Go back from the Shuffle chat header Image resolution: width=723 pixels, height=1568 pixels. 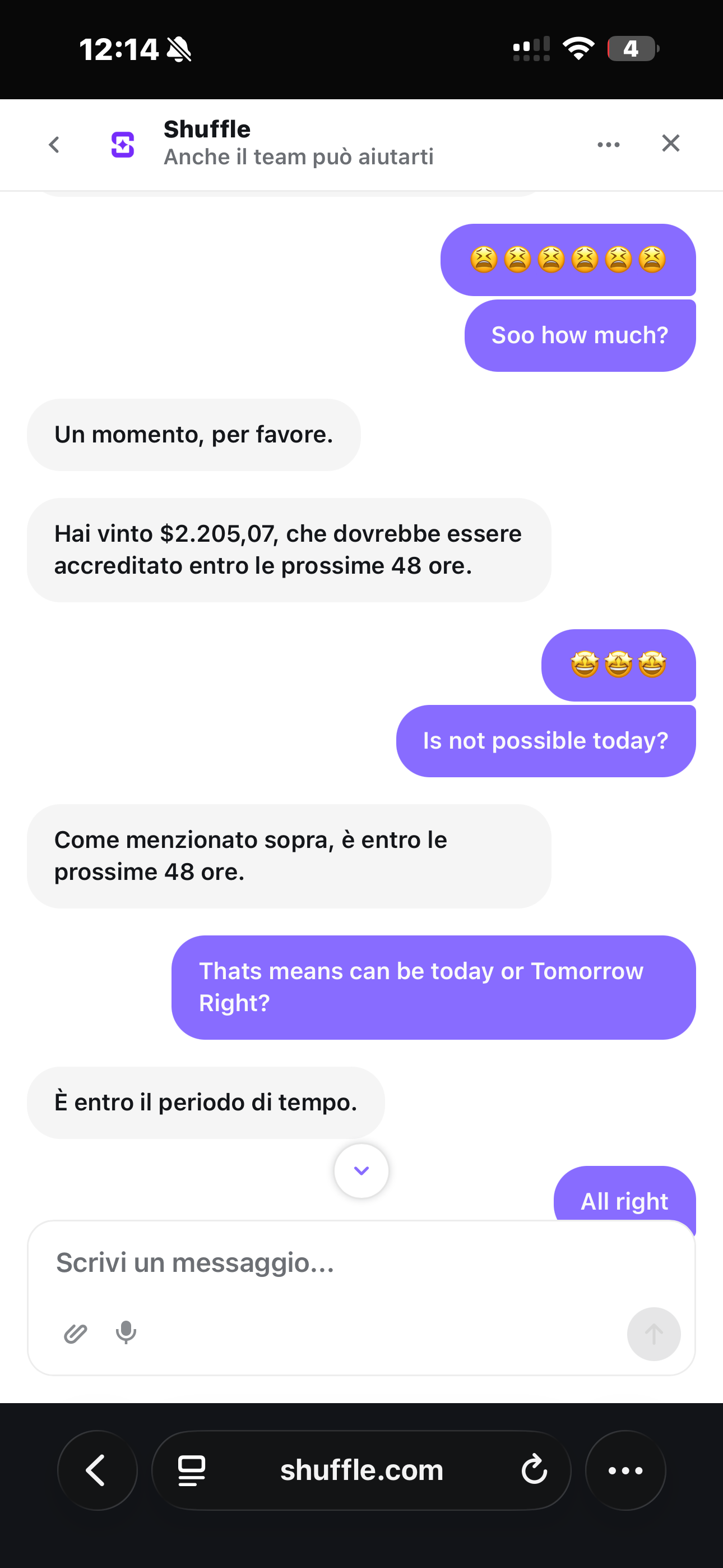click(54, 144)
